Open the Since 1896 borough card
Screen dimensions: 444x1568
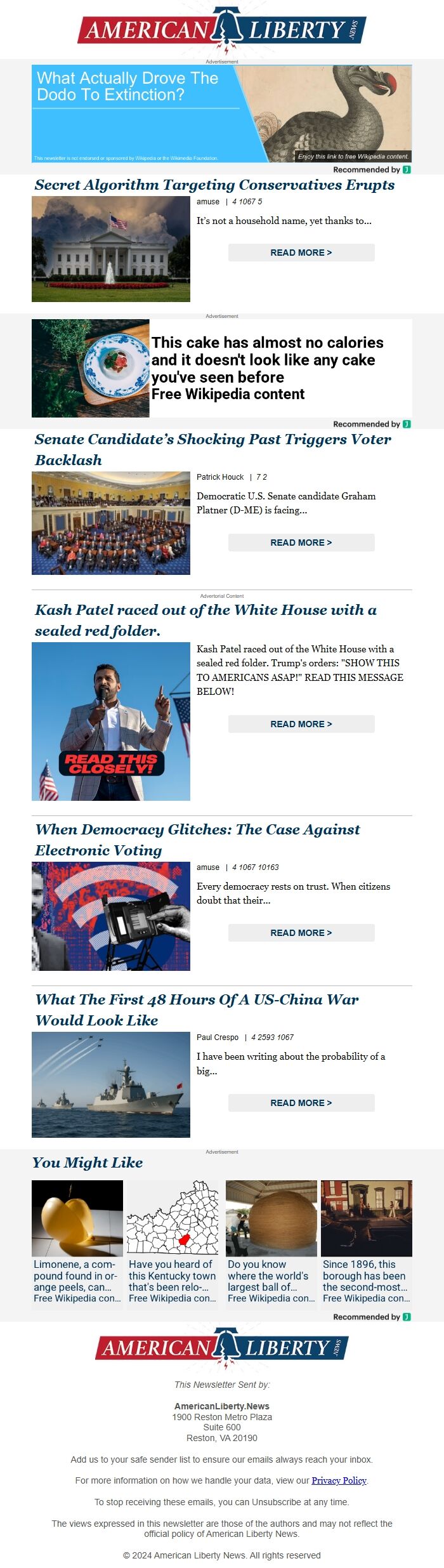(366, 1241)
